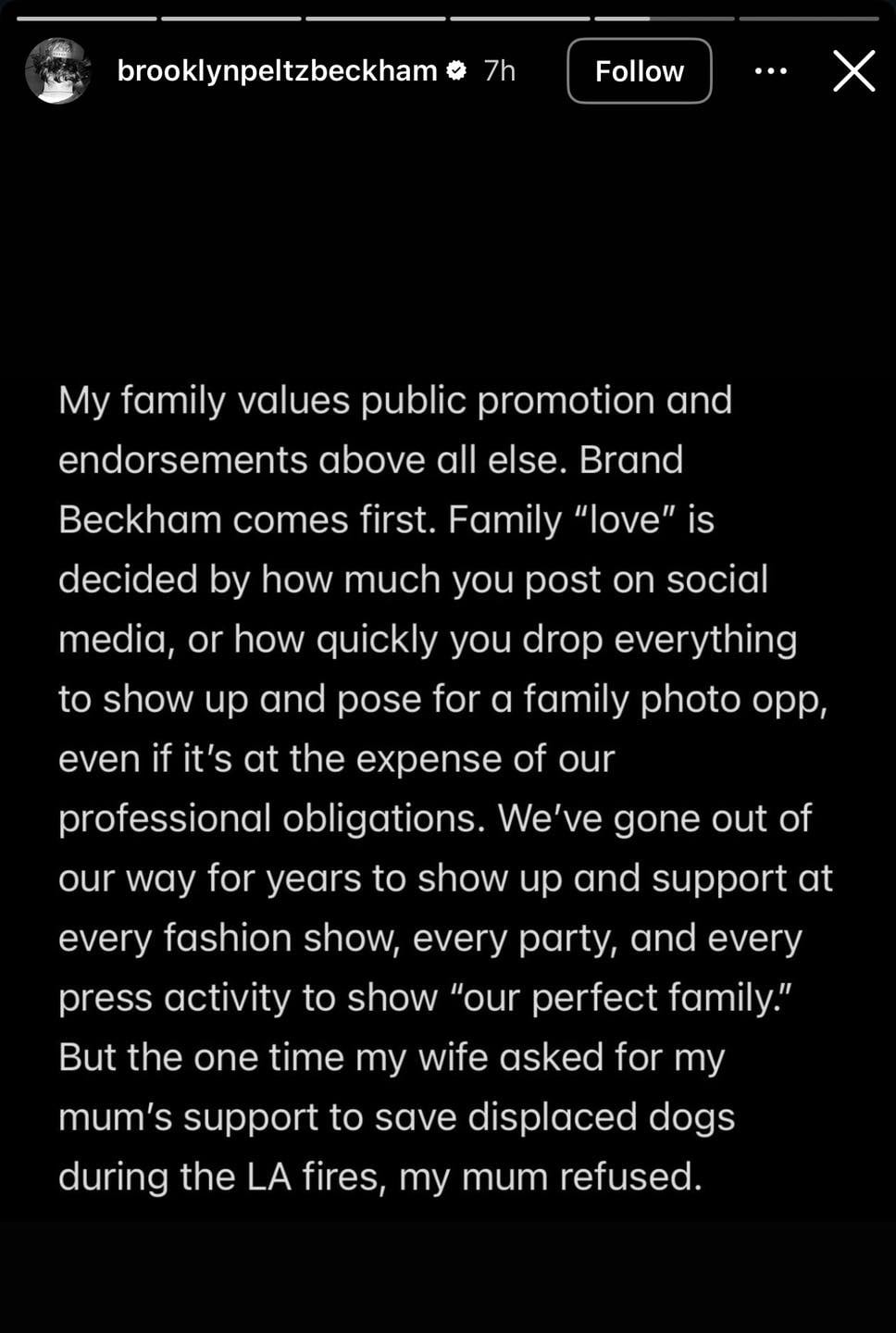Tap the brooklynpeltzbeckham username
This screenshot has height=1333, width=896.
[x=277, y=71]
